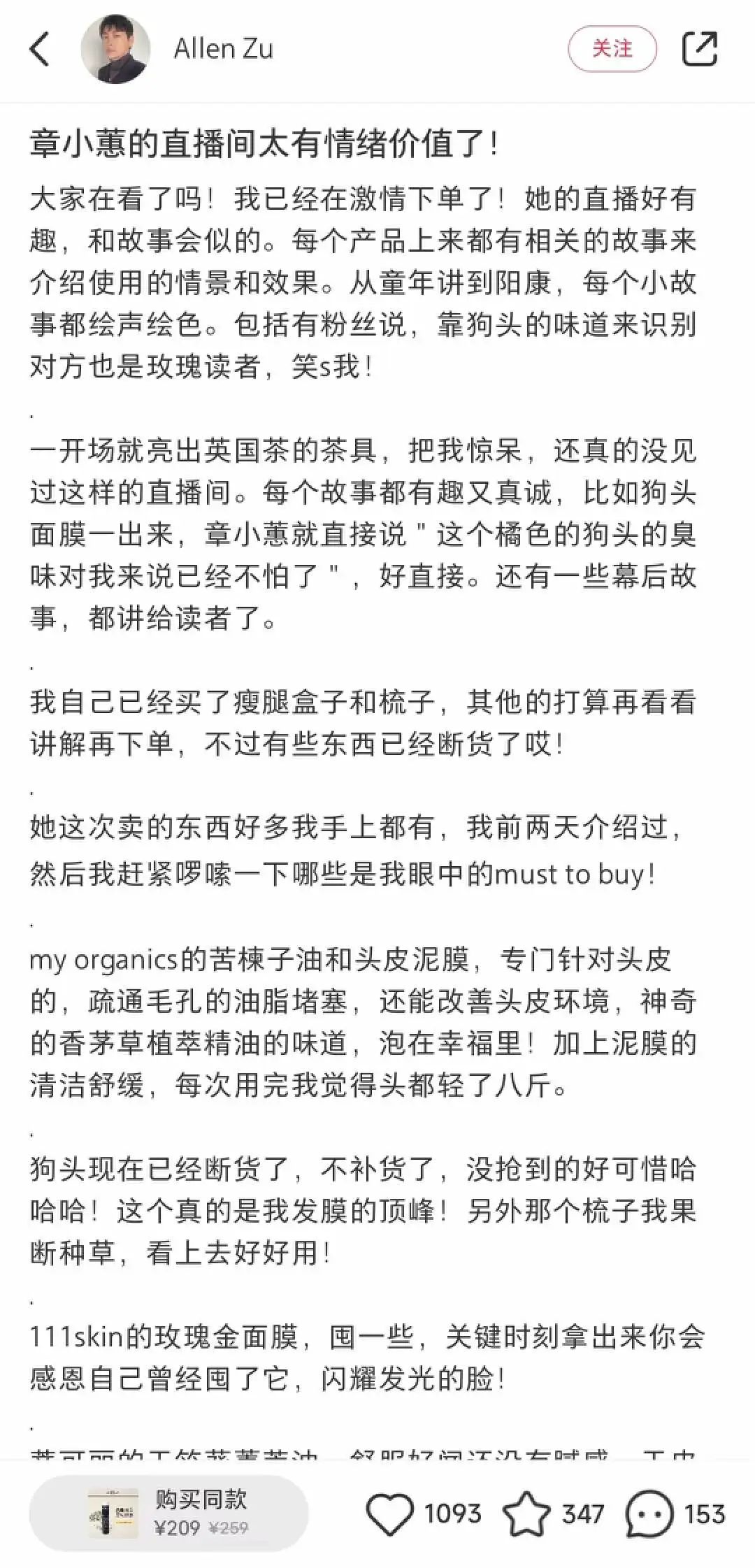The height and width of the screenshot is (1568, 755).
Task: Go back using the top-left arrow
Action: (41, 49)
